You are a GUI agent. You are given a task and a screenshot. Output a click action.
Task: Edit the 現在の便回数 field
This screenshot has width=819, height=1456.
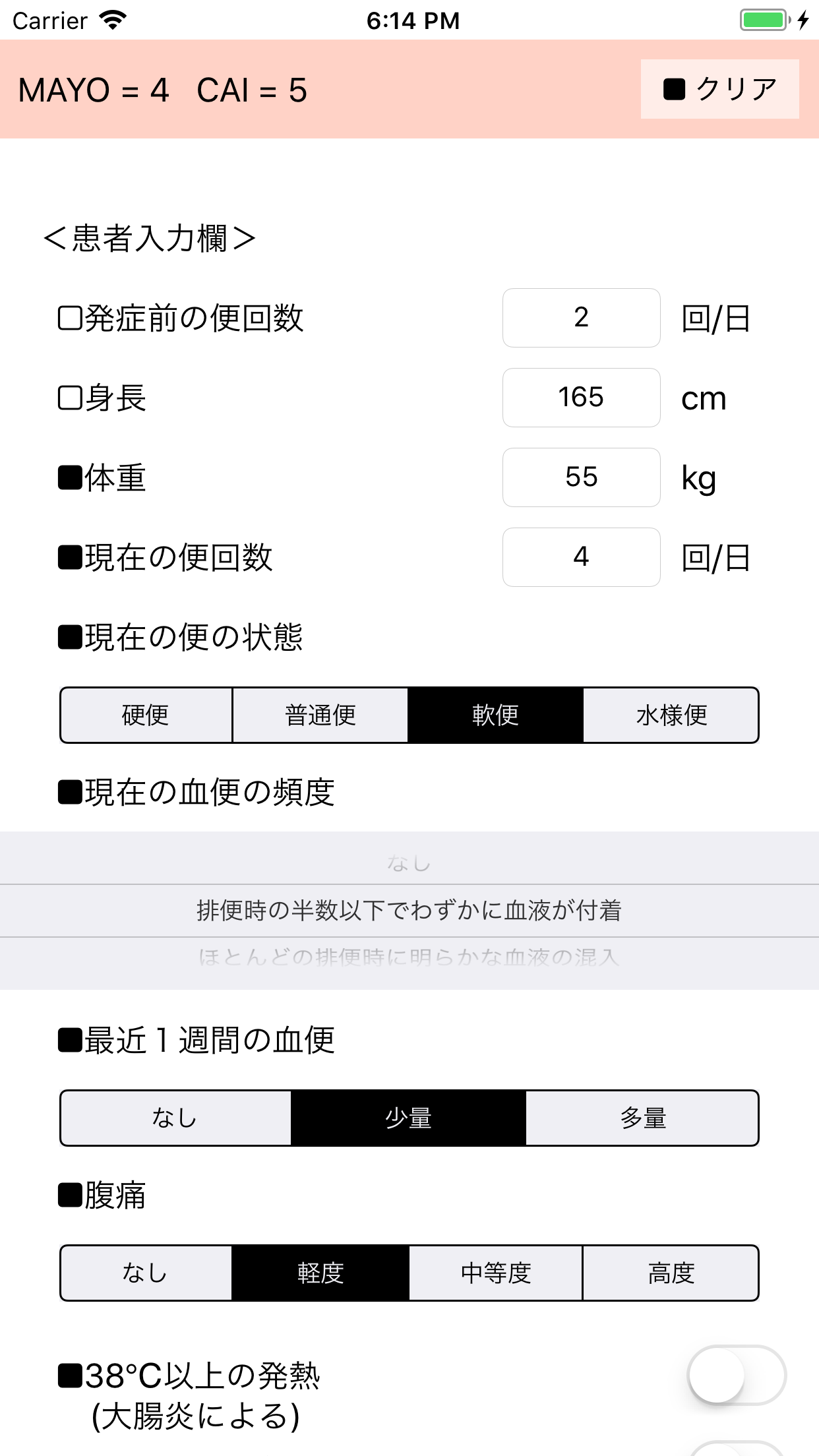click(581, 557)
